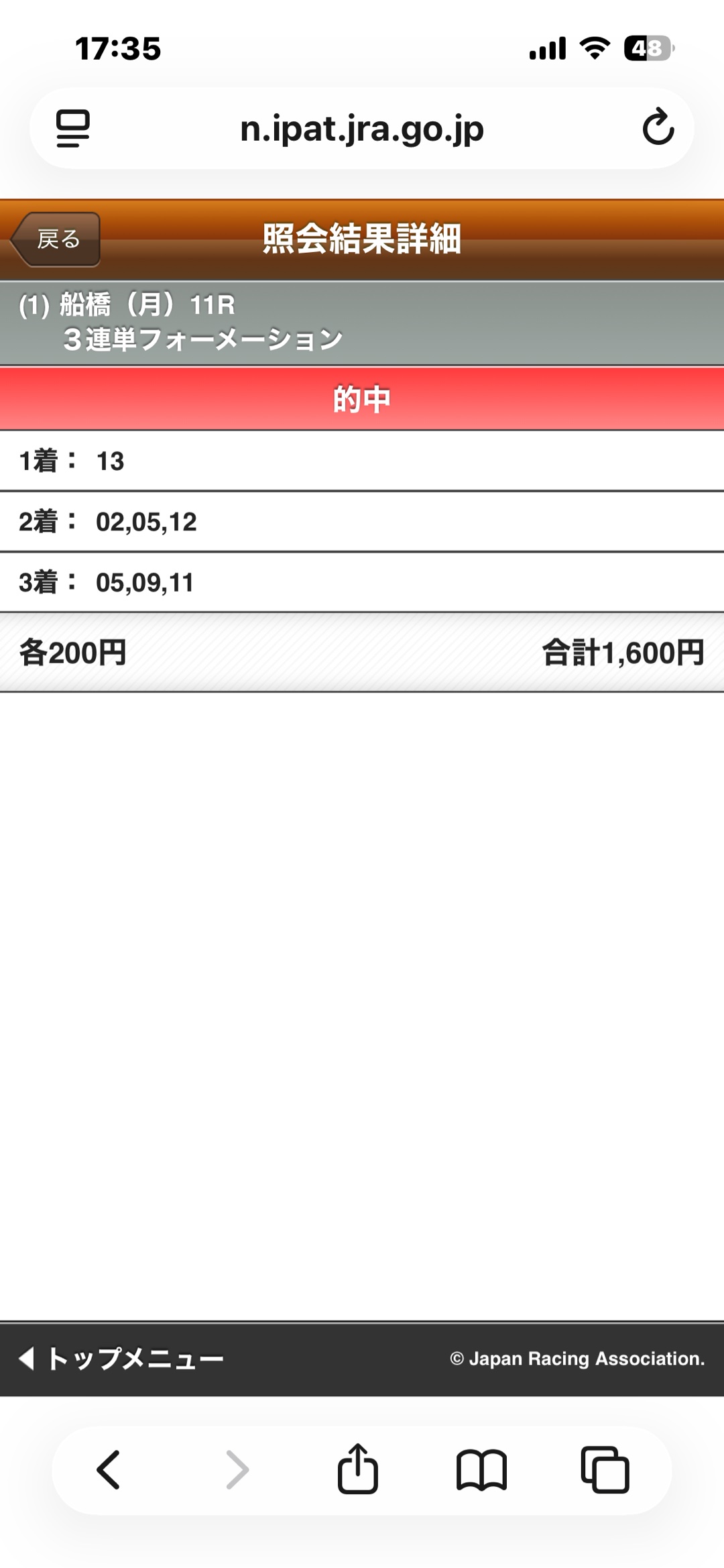
Task: Tap the n.ipat.jra.go.jp address bar
Action: pyautogui.click(x=362, y=128)
